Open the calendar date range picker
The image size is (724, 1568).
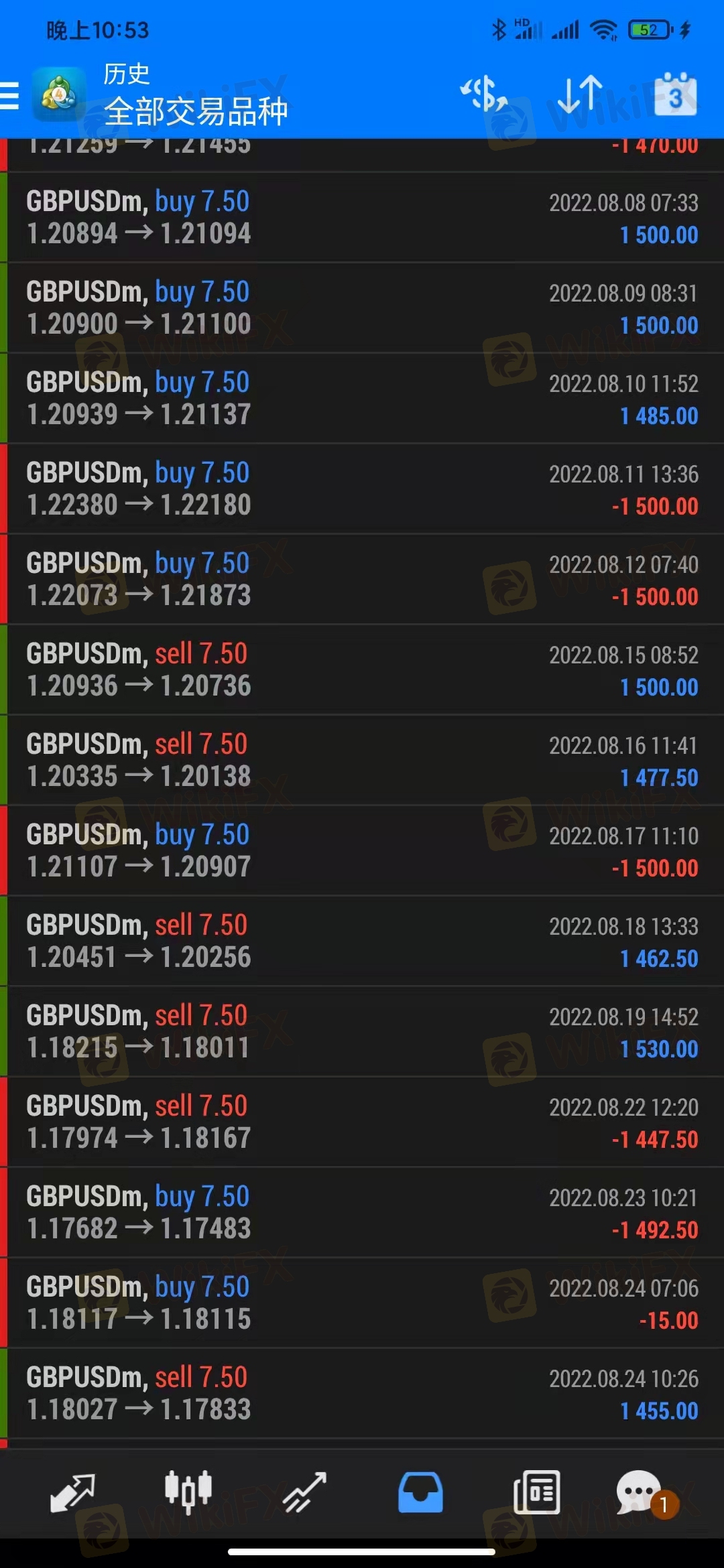click(x=675, y=94)
